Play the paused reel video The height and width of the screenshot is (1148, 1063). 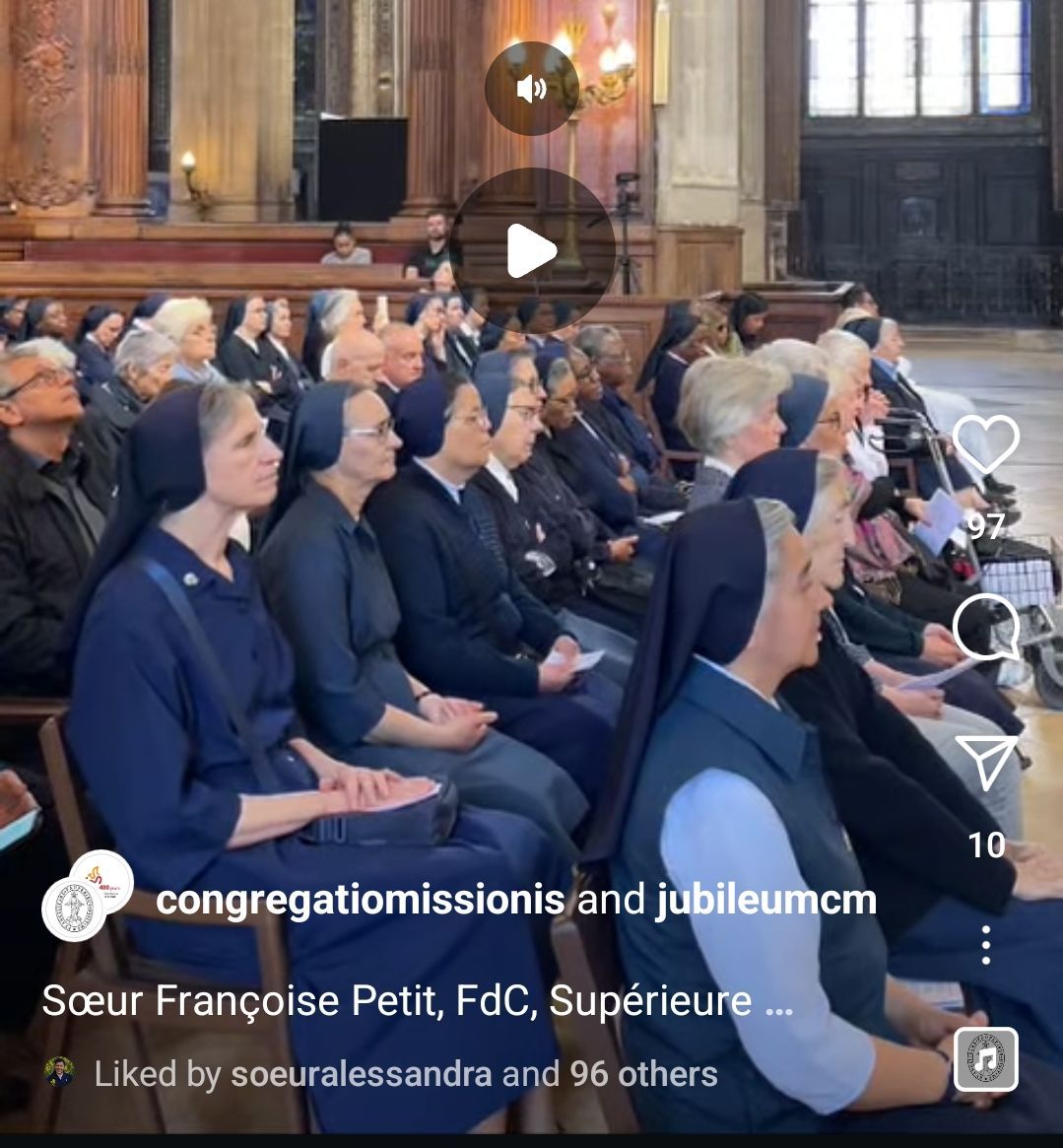[532, 250]
